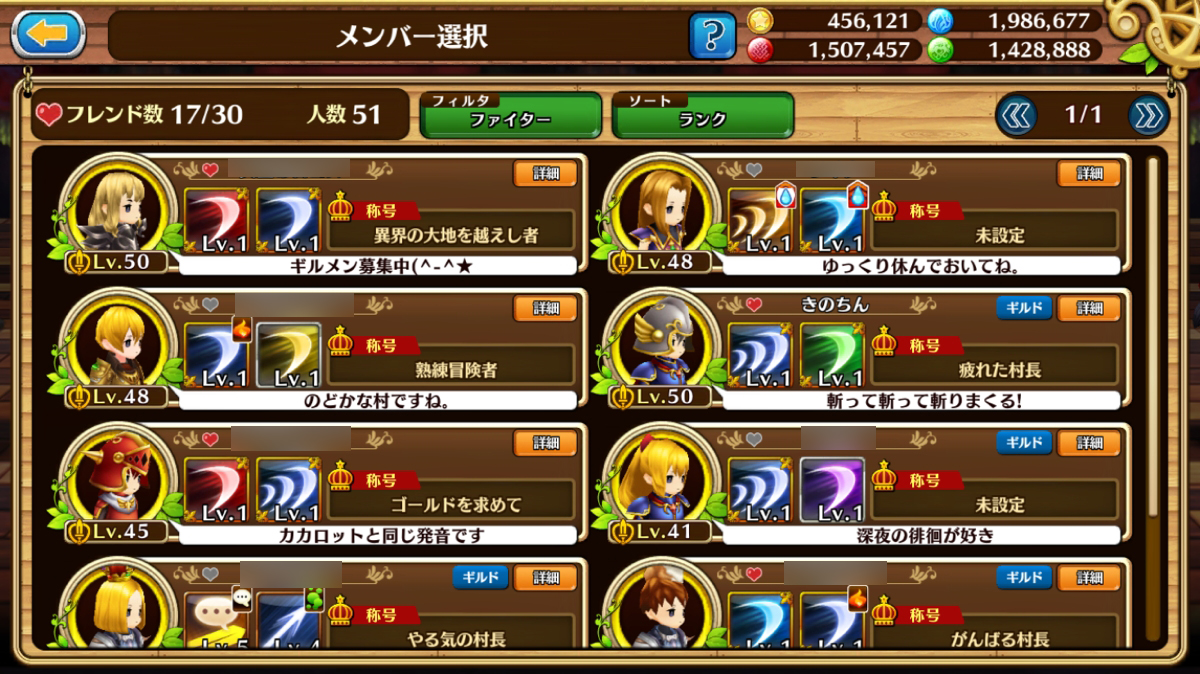
Task: Open 詳細 for the やる気の村長 member
Action: 546,577
